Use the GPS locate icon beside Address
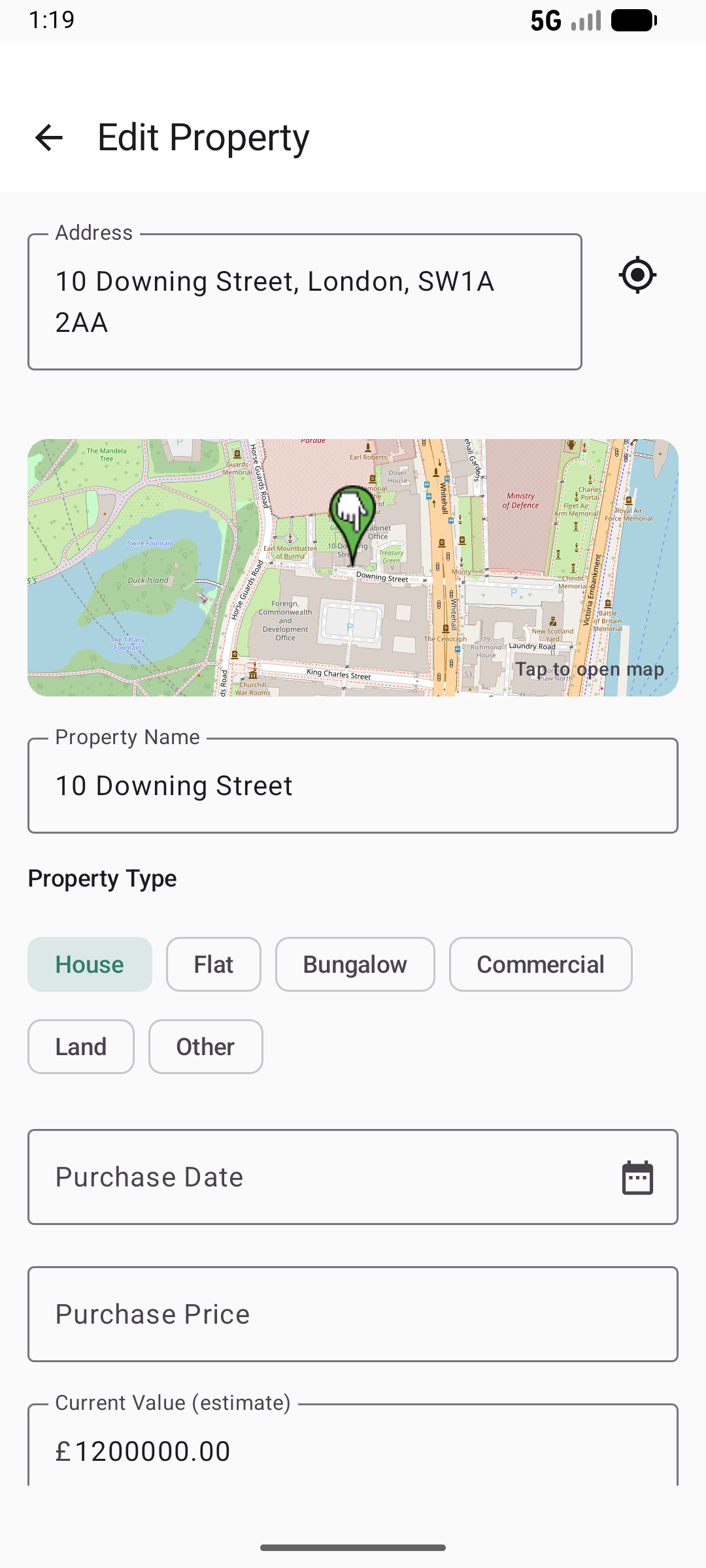The height and width of the screenshot is (1568, 706). [x=637, y=275]
